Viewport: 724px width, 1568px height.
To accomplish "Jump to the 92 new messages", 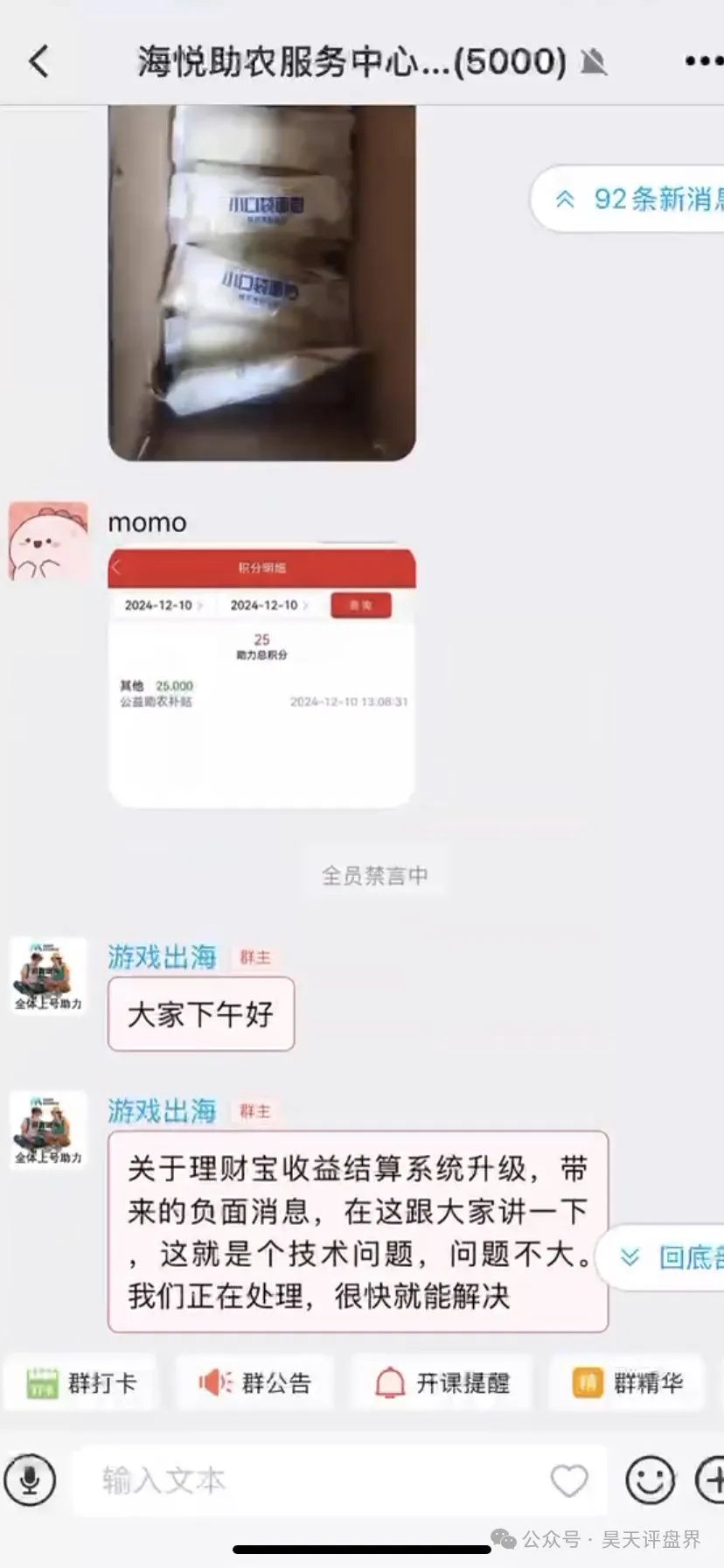I will (x=628, y=199).
